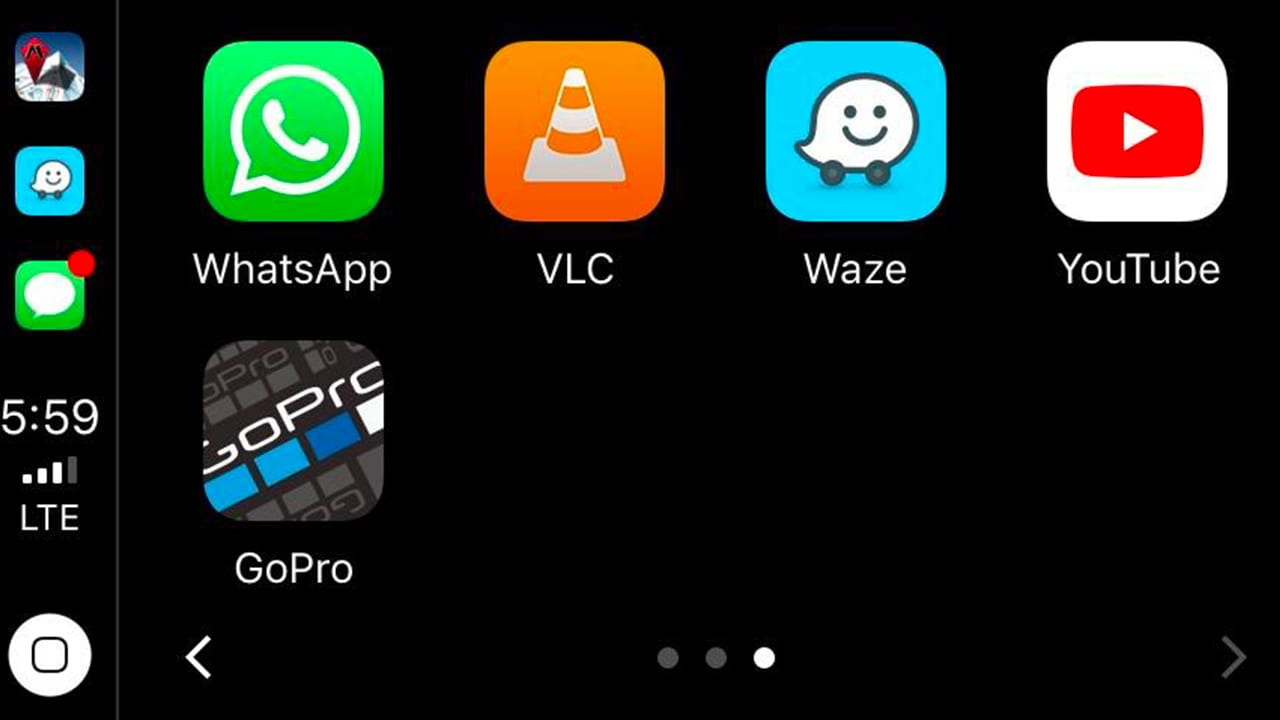Screen dimensions: 1280x720
Task: Open the GoPro app
Action: click(x=293, y=431)
